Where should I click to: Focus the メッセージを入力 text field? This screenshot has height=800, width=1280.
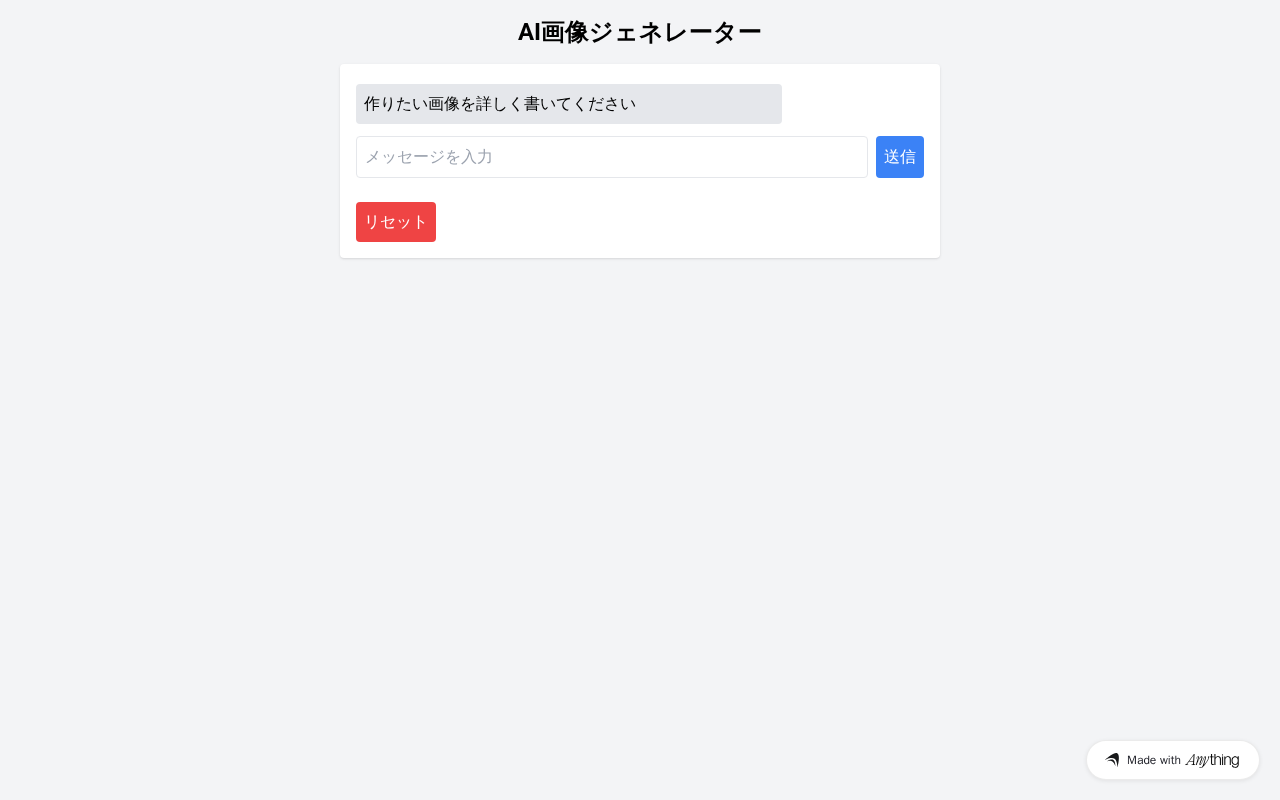(611, 157)
